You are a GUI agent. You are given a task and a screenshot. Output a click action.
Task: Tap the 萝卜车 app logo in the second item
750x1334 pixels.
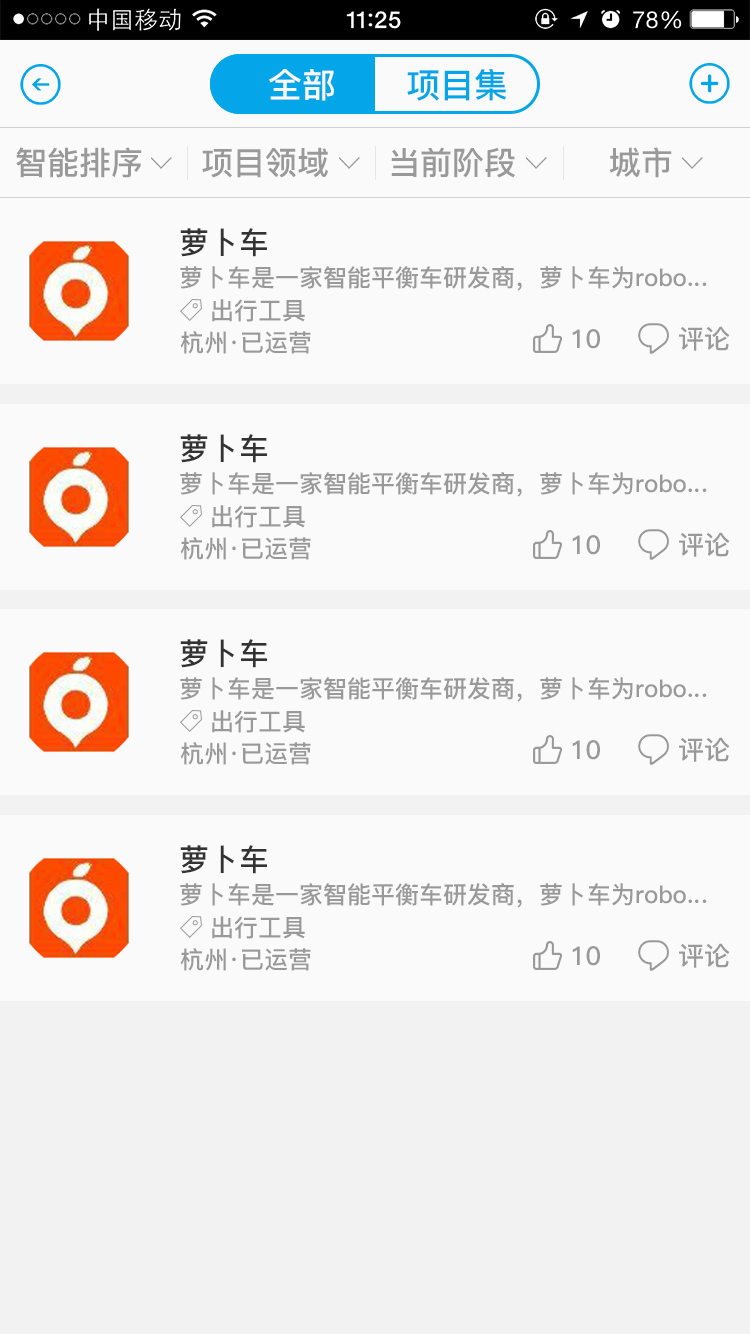pyautogui.click(x=78, y=496)
